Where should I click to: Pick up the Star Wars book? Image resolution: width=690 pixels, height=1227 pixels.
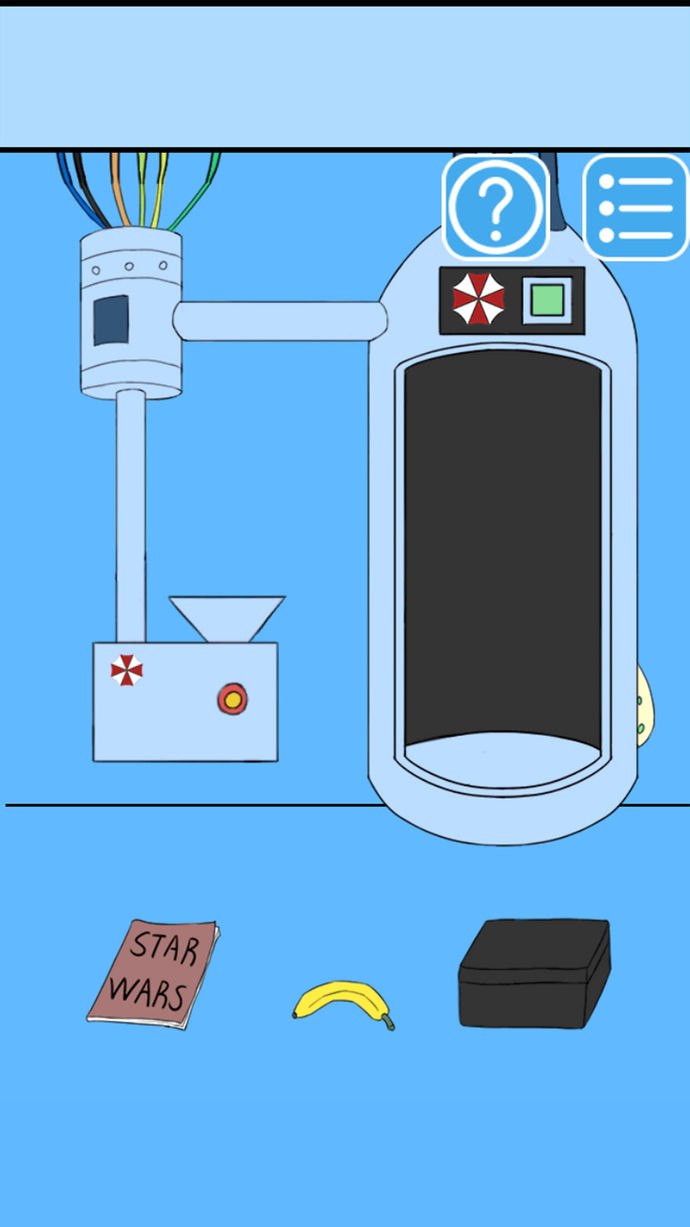(x=153, y=974)
